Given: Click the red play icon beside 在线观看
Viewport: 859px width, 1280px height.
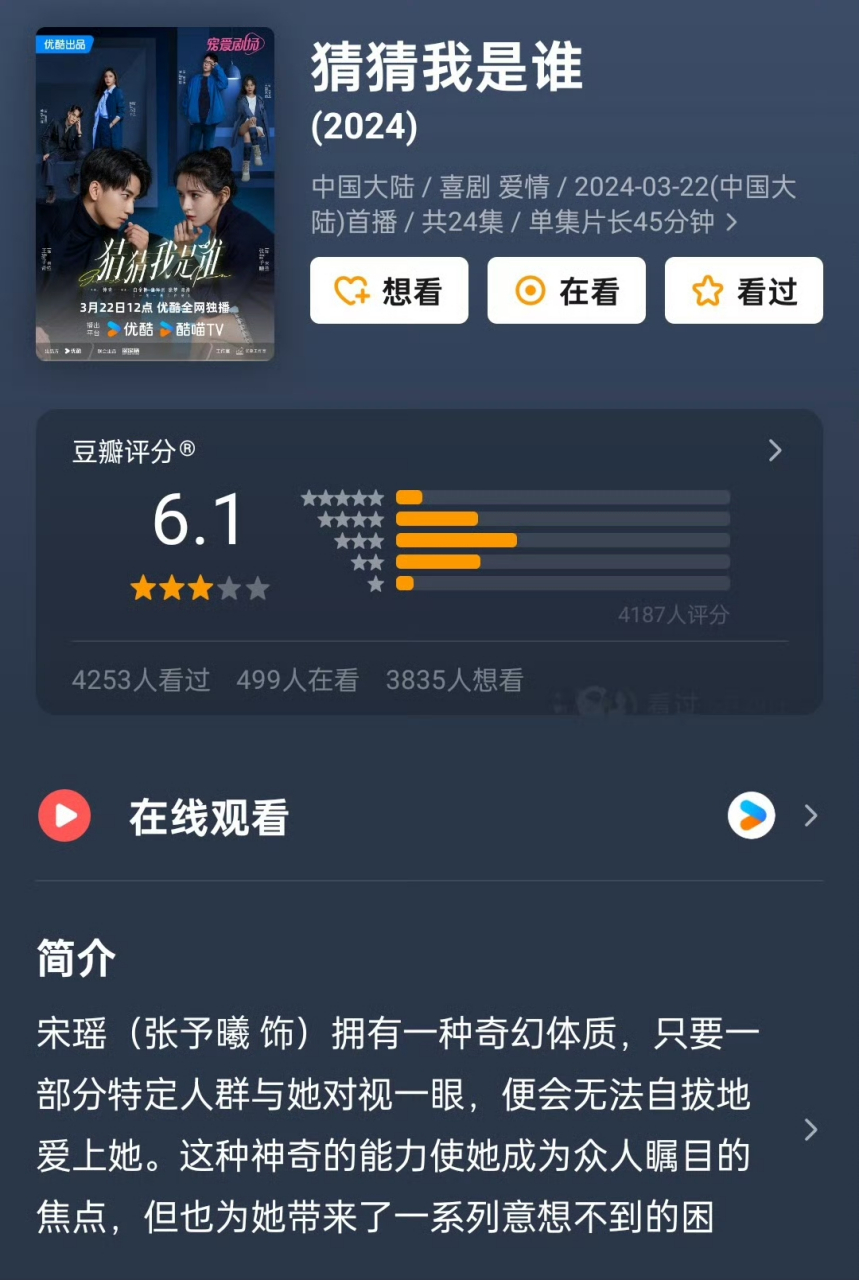Looking at the screenshot, I should [x=64, y=816].
